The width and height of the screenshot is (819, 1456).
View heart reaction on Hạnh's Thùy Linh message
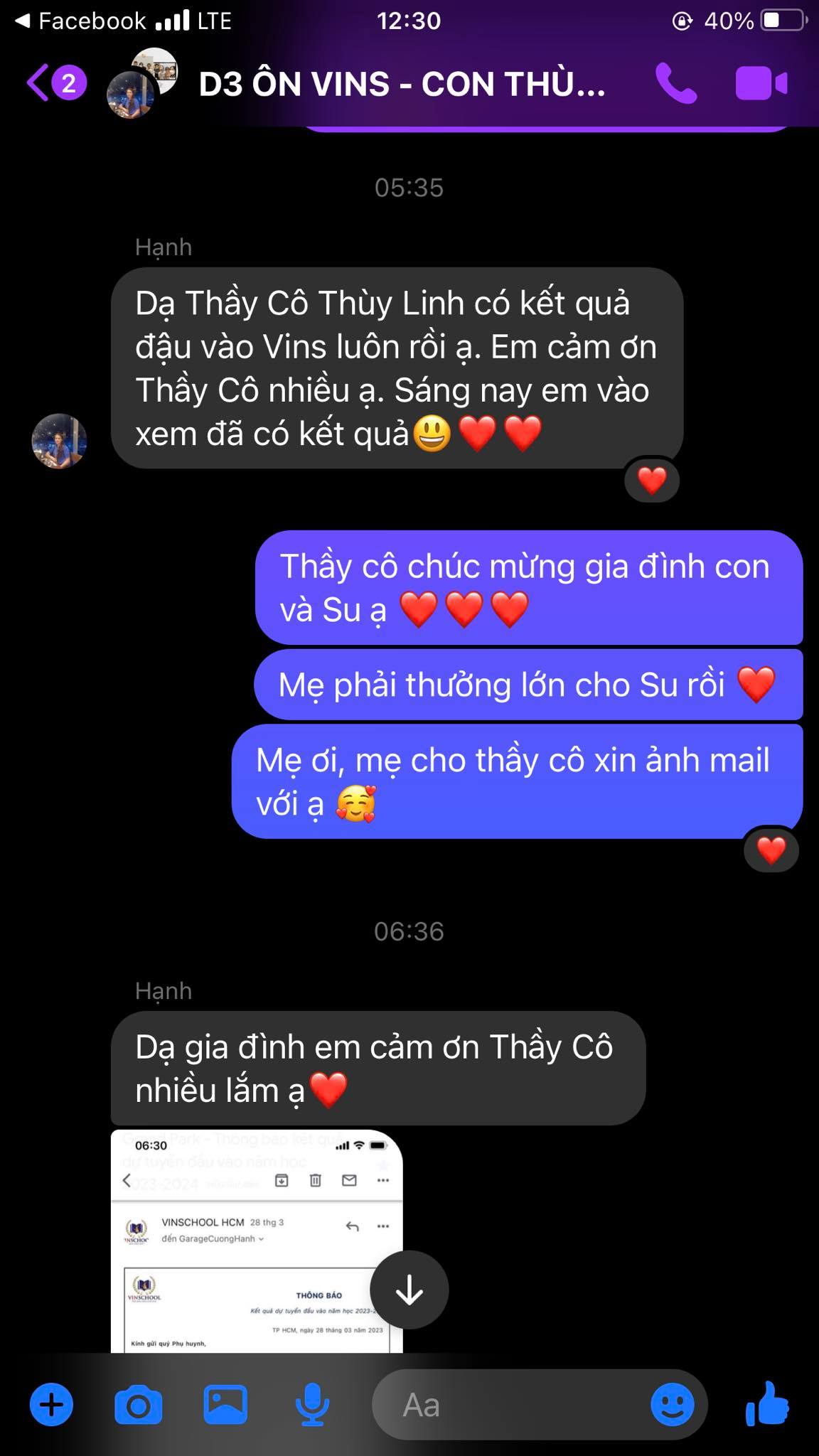coord(651,481)
